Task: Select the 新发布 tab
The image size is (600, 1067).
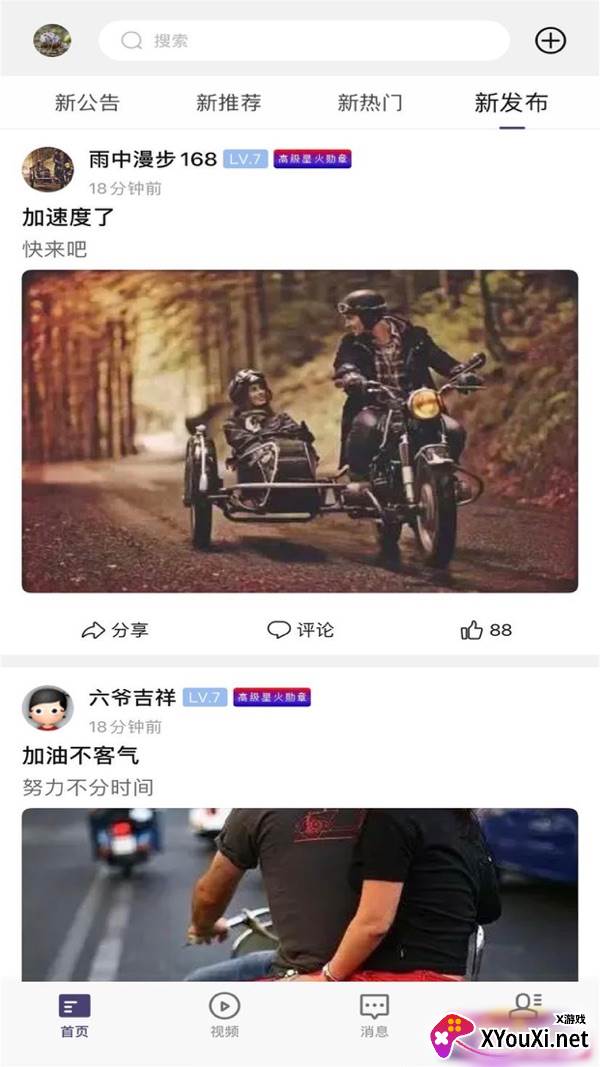Action: click(x=512, y=103)
